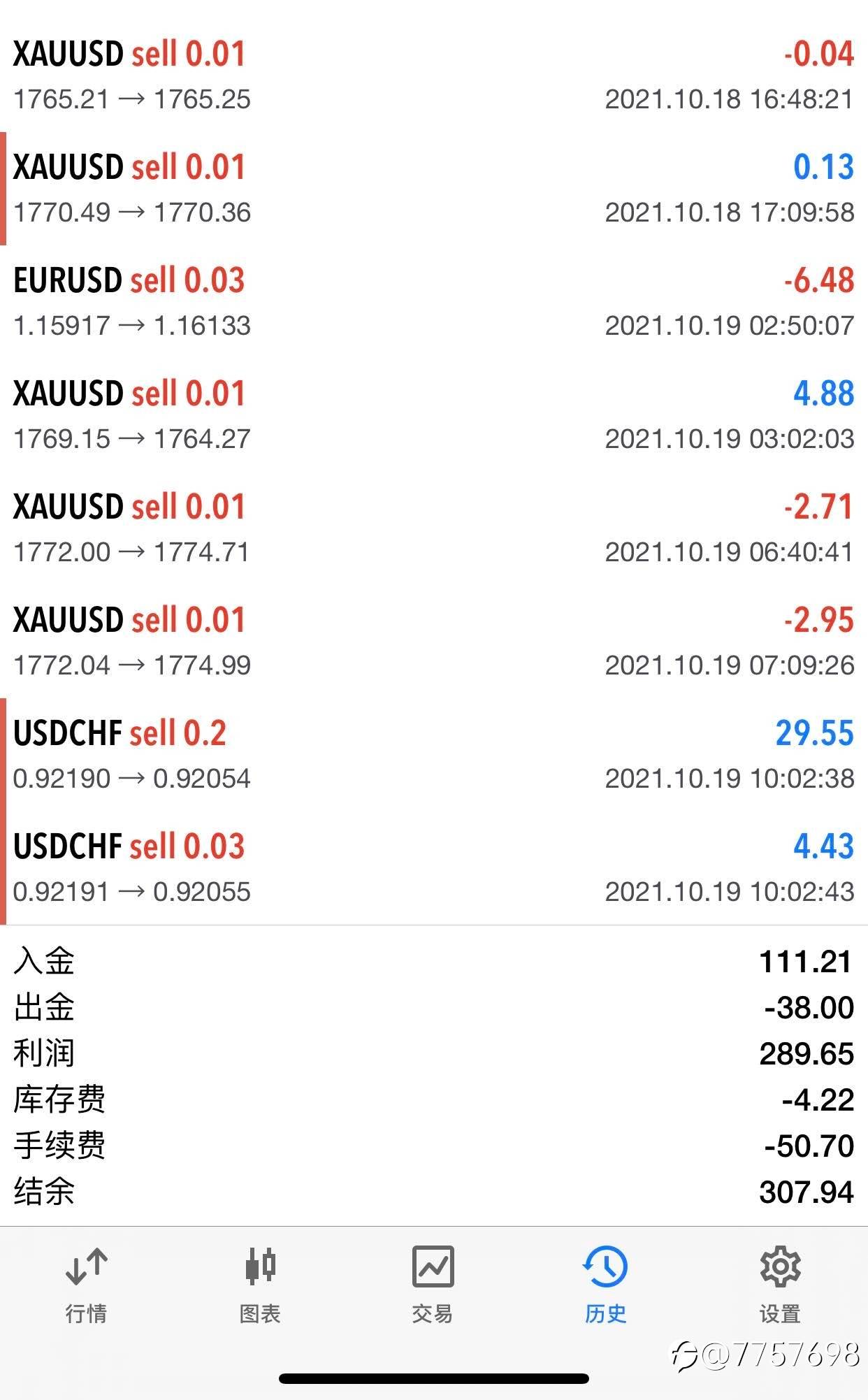This screenshot has height=1400, width=868.
Task: Expand the XAUUSD trade with -0.04 loss
Action: pos(434,75)
